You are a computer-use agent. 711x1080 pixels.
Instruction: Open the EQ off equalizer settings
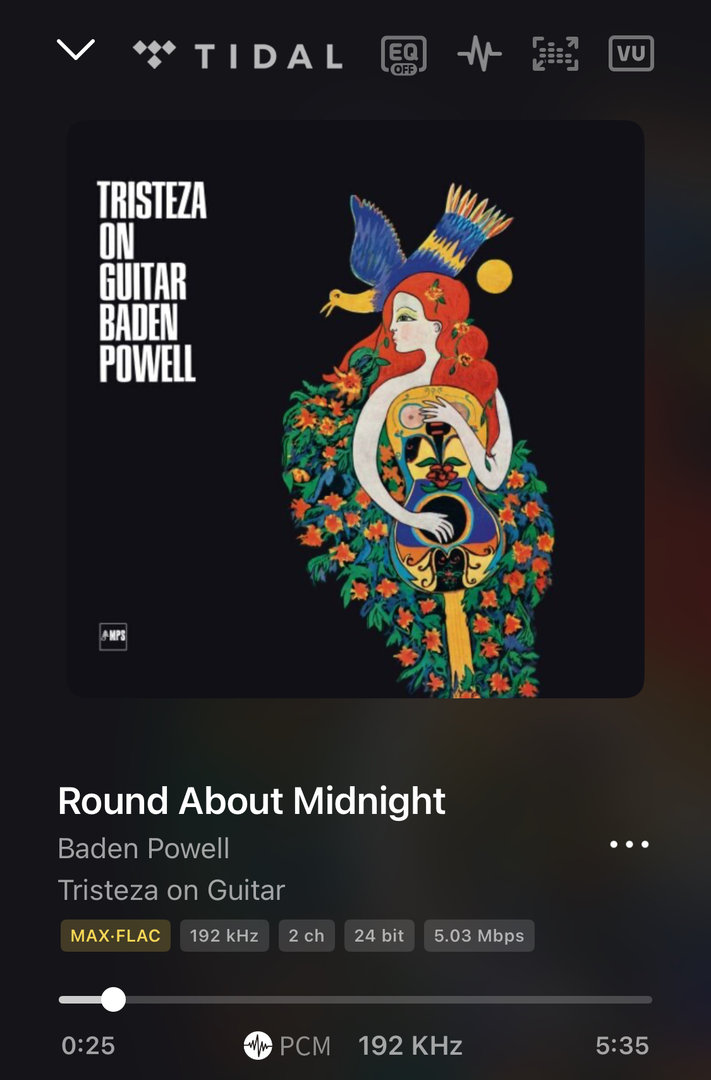[x=404, y=55]
